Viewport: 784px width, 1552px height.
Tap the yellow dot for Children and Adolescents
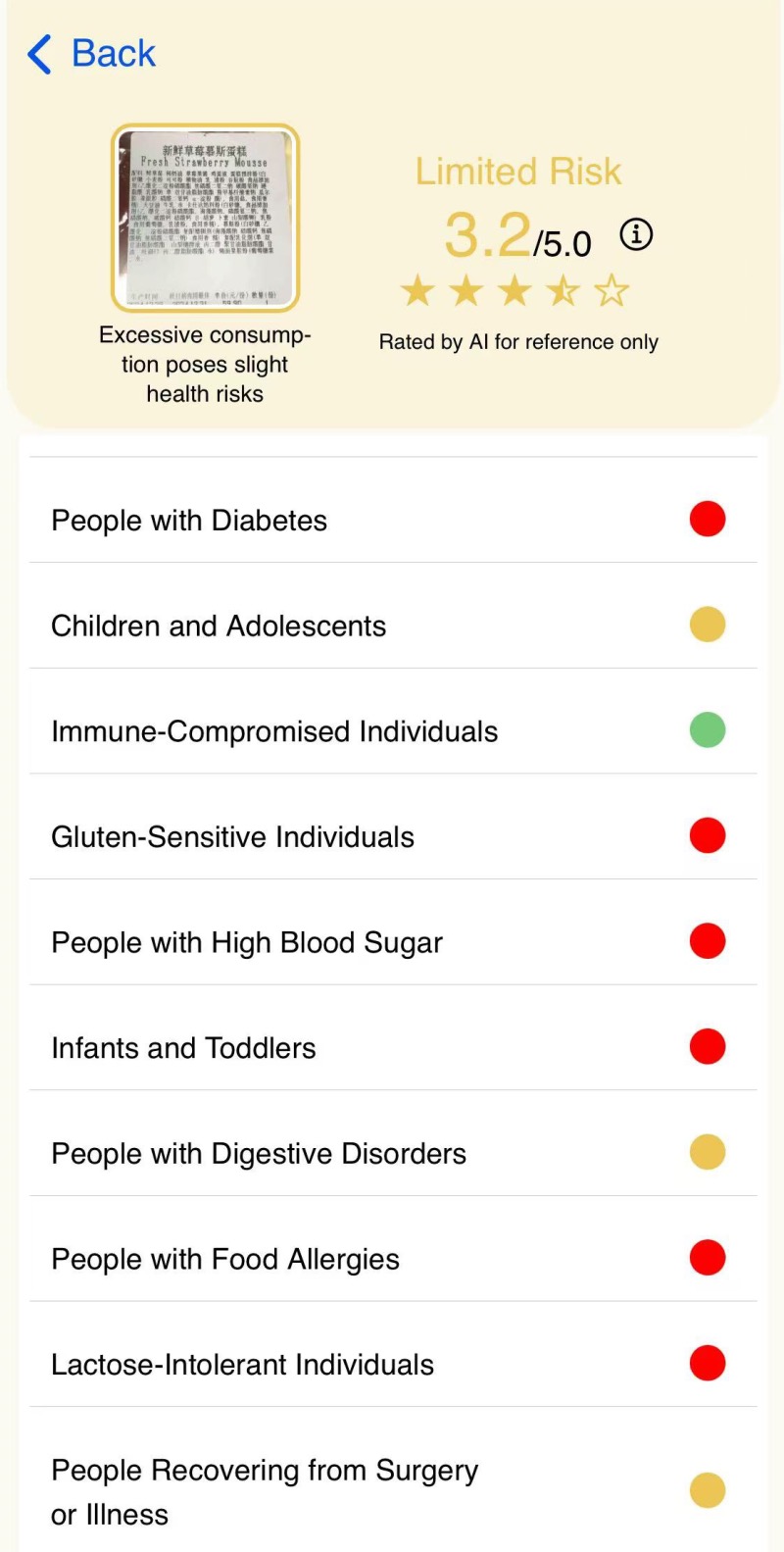point(707,625)
